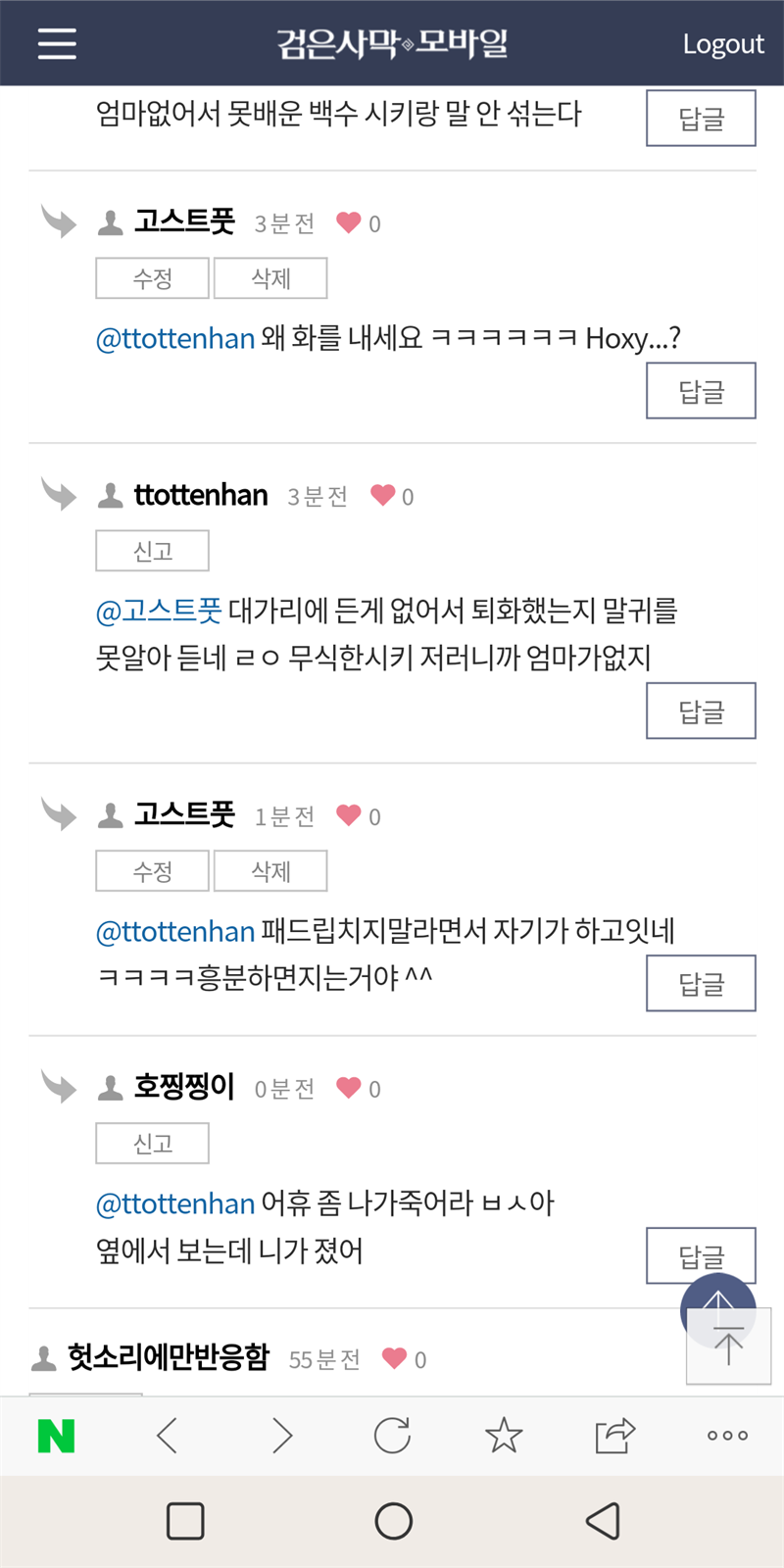Like 호찡찡이's comment with the heart

coord(349,1088)
